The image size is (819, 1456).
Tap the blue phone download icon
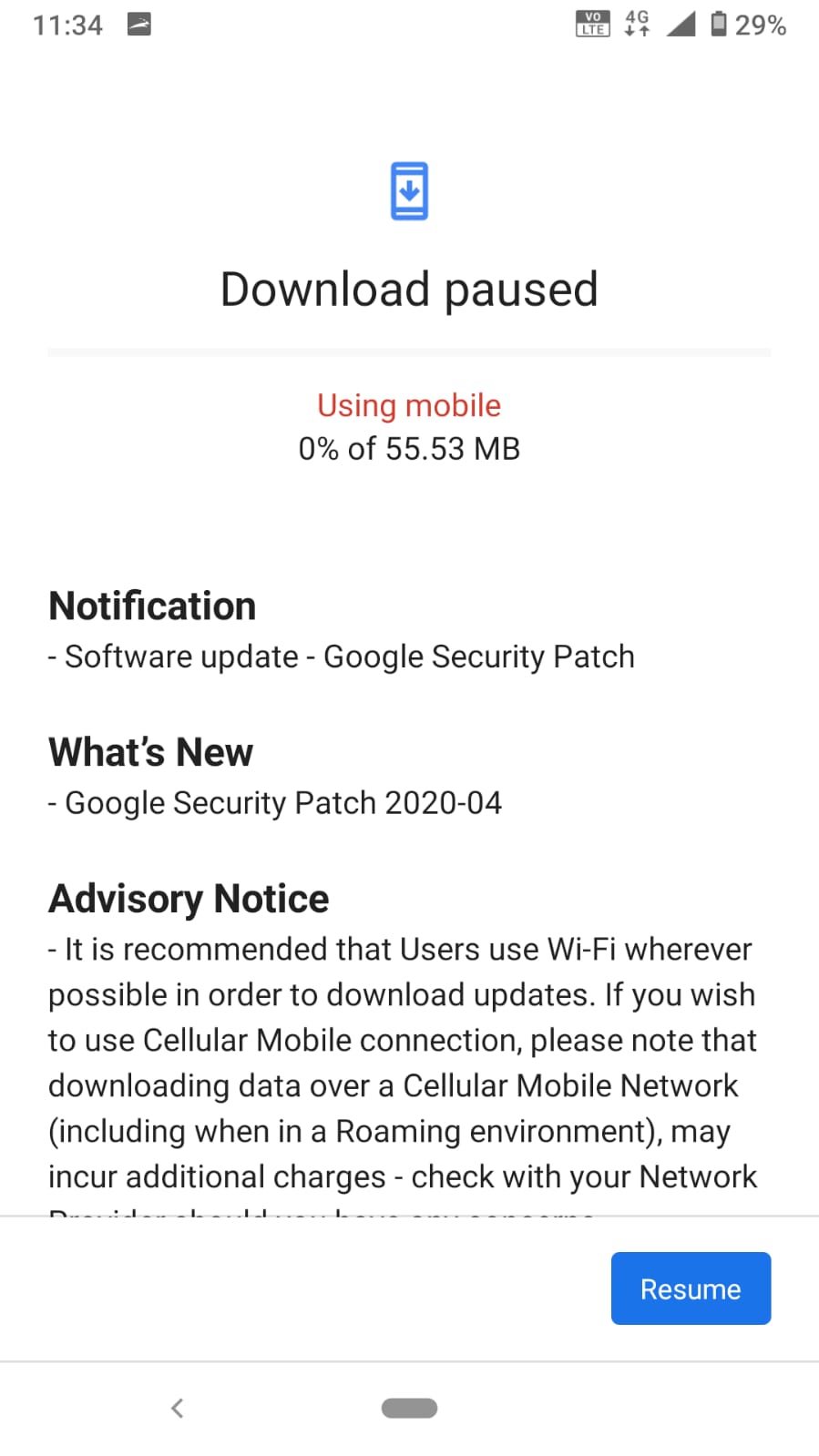[x=409, y=190]
